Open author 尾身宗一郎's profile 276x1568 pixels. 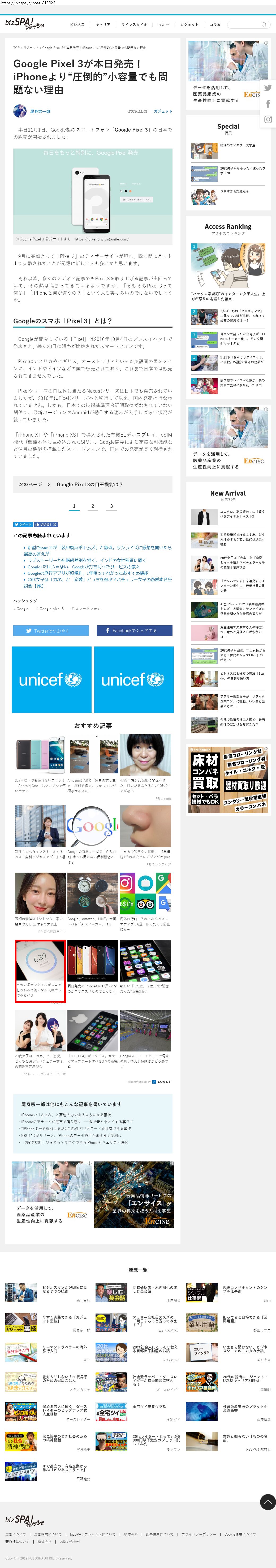40,111
